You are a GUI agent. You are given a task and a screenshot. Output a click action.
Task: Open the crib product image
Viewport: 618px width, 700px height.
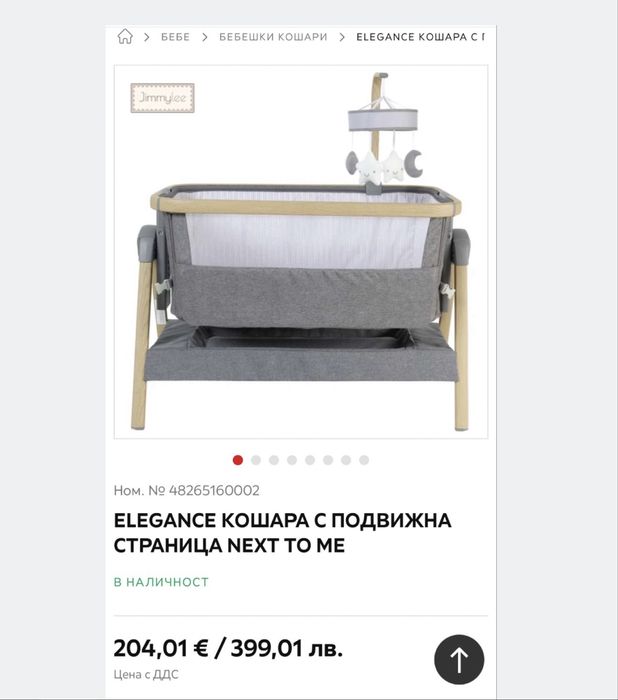click(301, 252)
